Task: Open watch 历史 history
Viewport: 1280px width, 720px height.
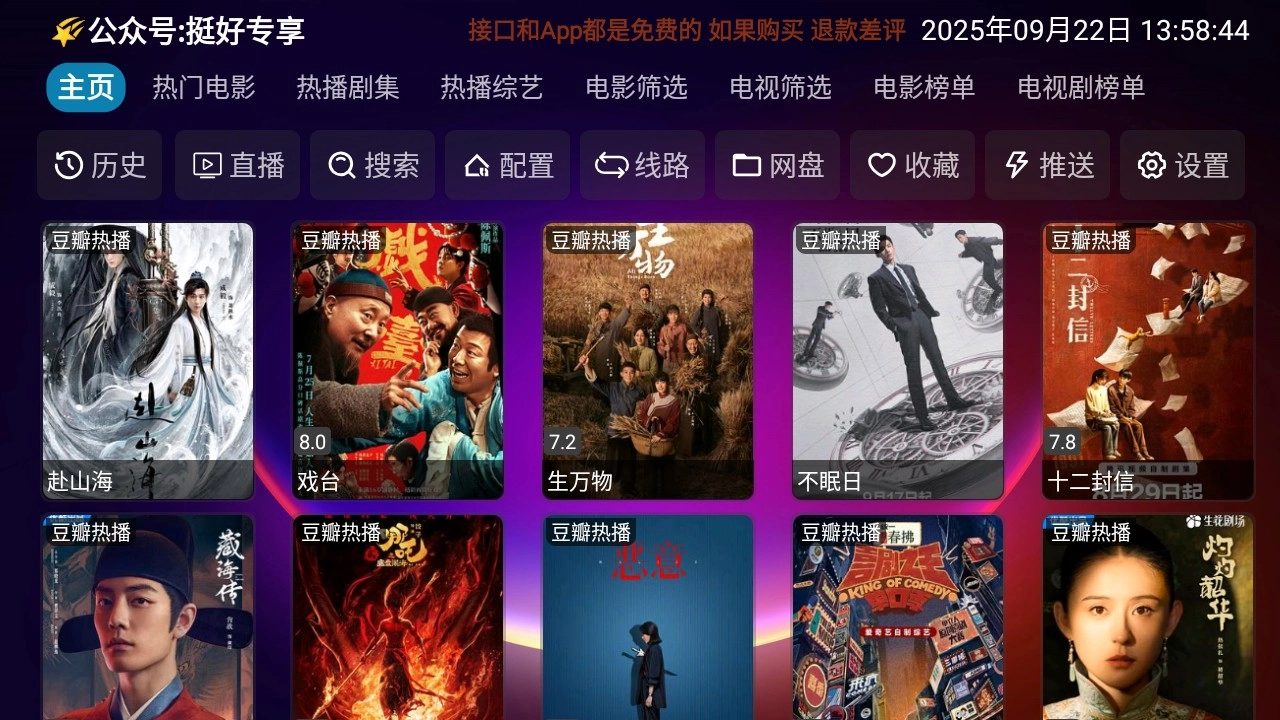Action: click(100, 165)
